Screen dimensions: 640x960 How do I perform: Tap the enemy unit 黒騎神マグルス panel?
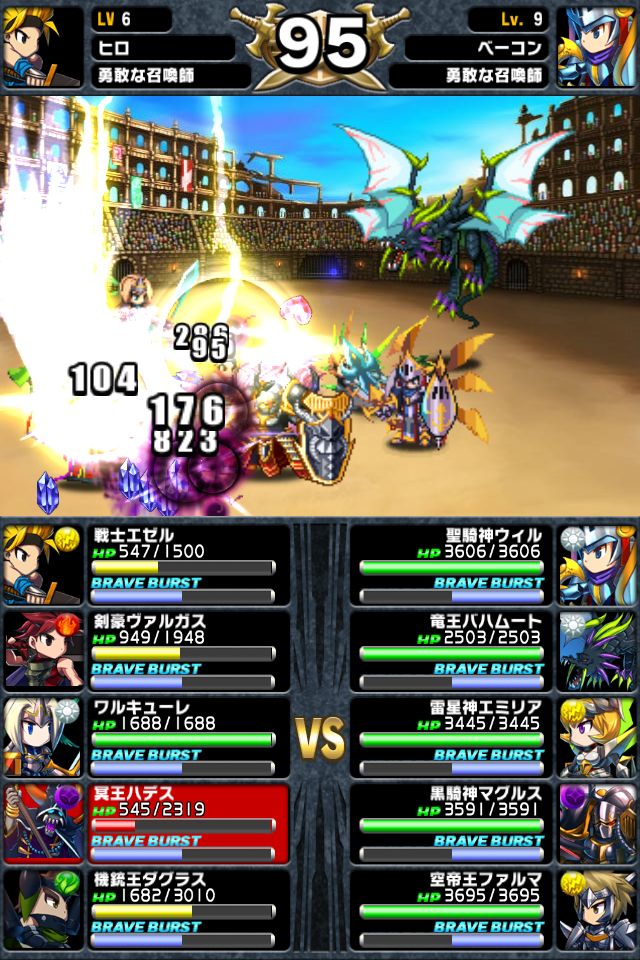(494, 823)
